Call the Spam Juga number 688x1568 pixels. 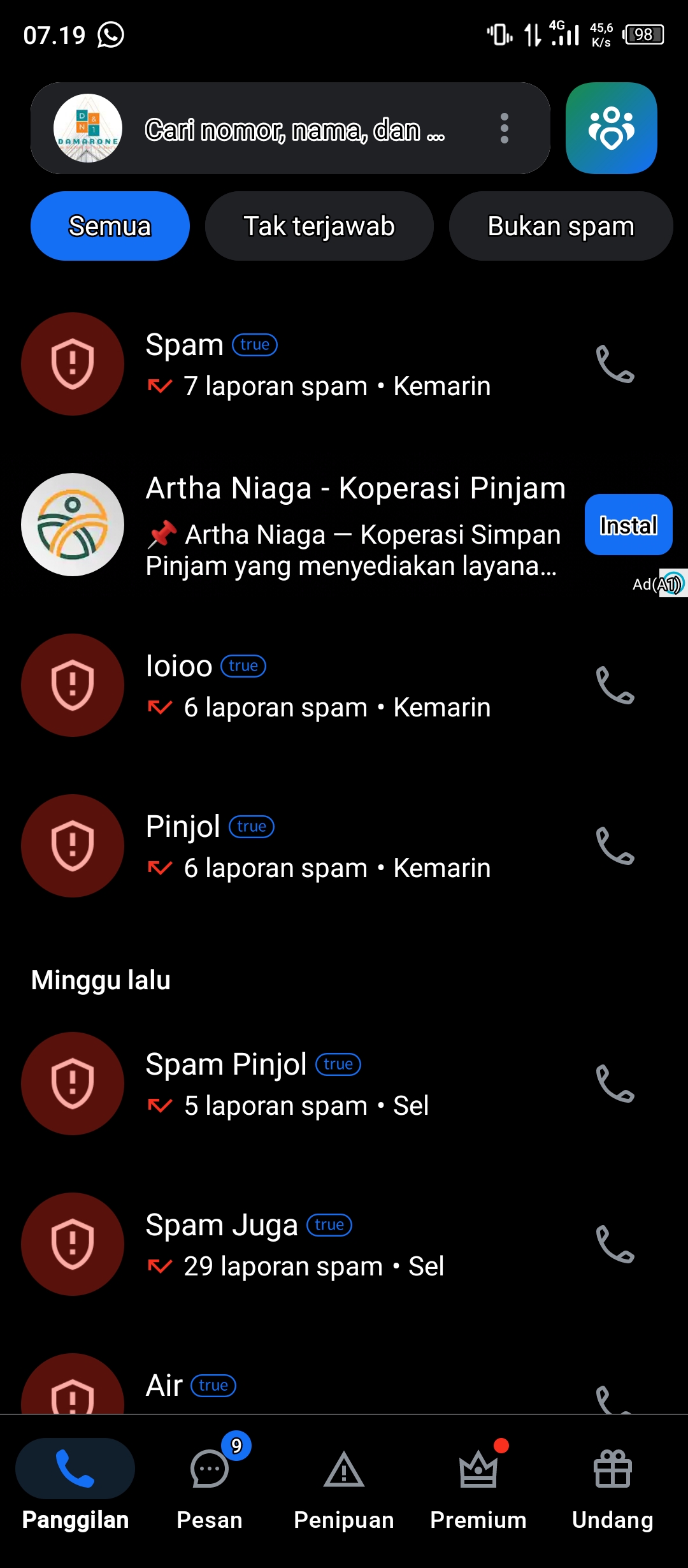[615, 1244]
